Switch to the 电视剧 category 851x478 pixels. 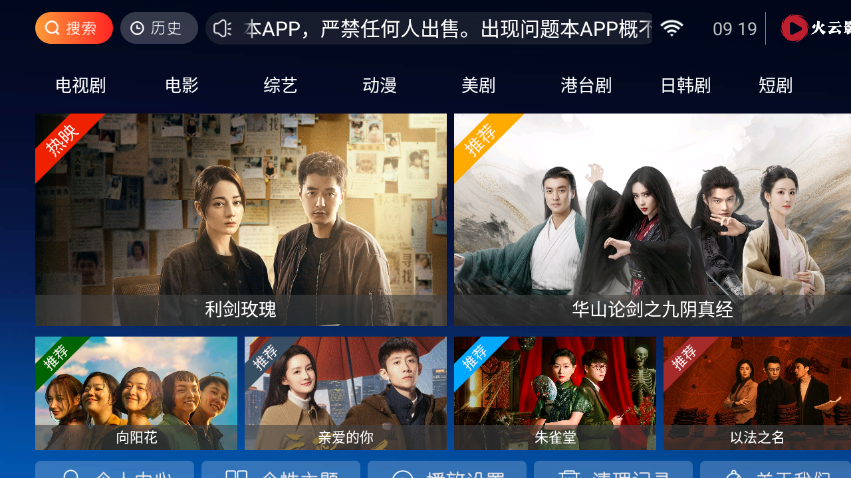(80, 85)
